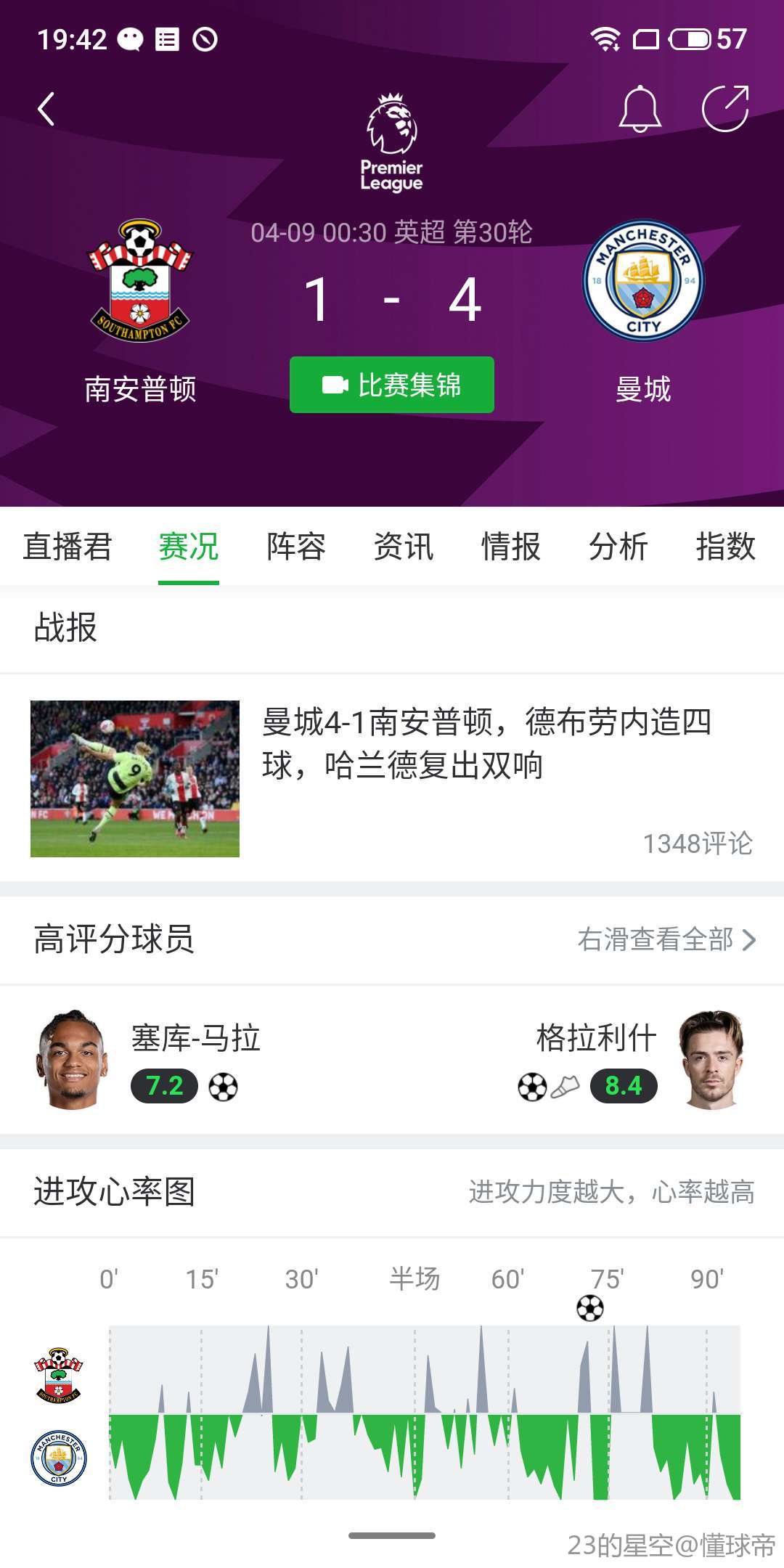Select the 赛况 tab
Screen dimensions: 784x1568
189,547
